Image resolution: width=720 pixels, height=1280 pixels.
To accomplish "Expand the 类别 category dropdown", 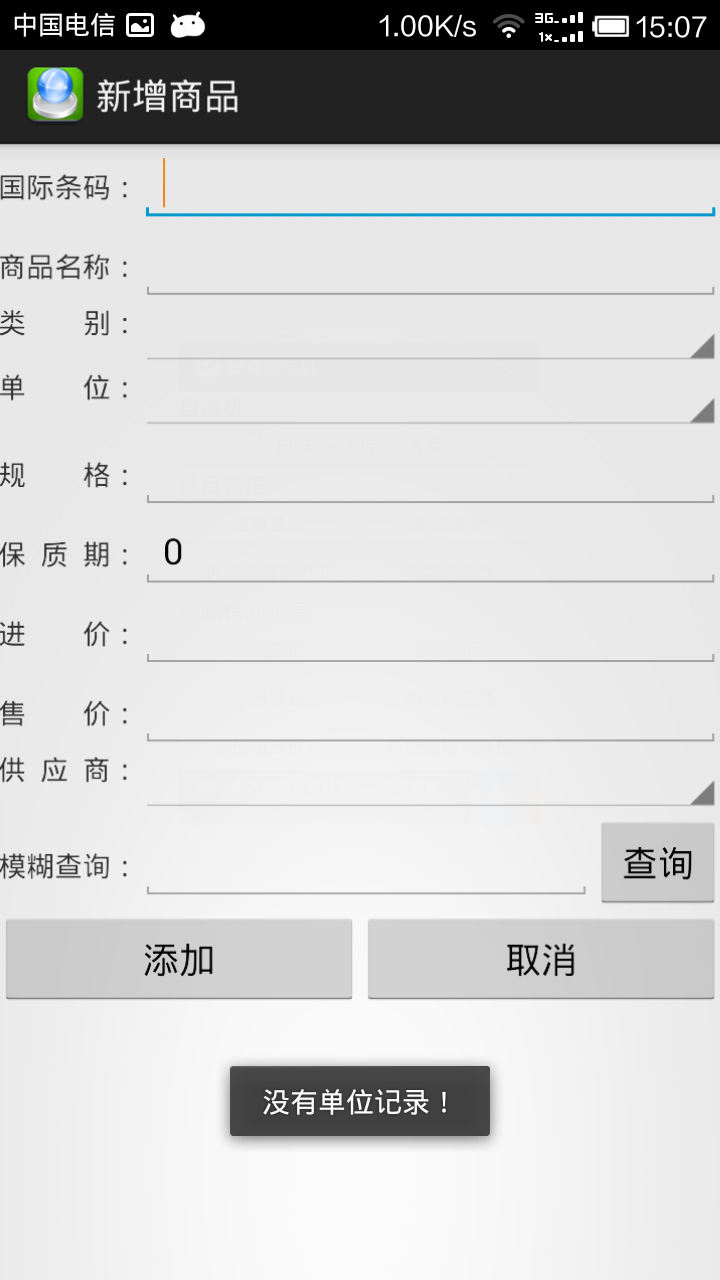I will pyautogui.click(x=430, y=328).
